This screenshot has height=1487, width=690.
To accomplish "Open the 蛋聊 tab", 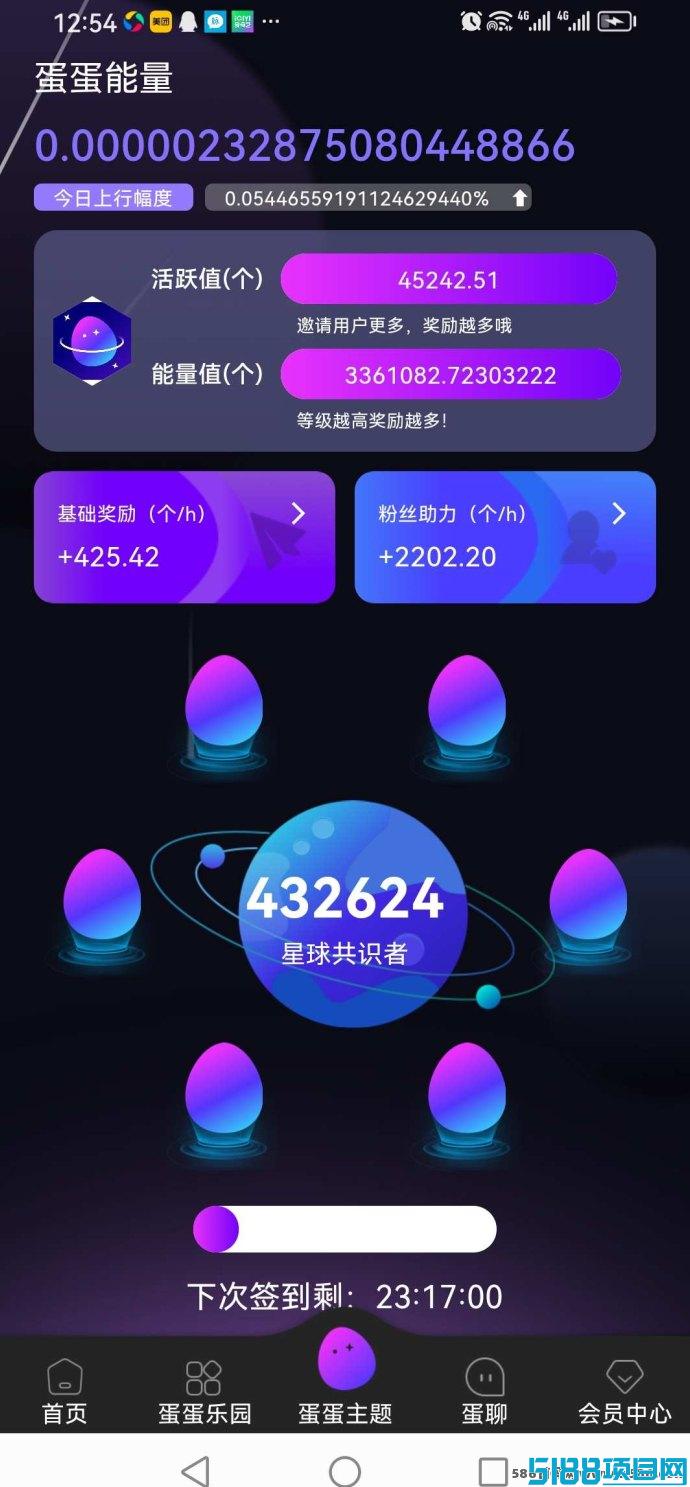I will [485, 1390].
